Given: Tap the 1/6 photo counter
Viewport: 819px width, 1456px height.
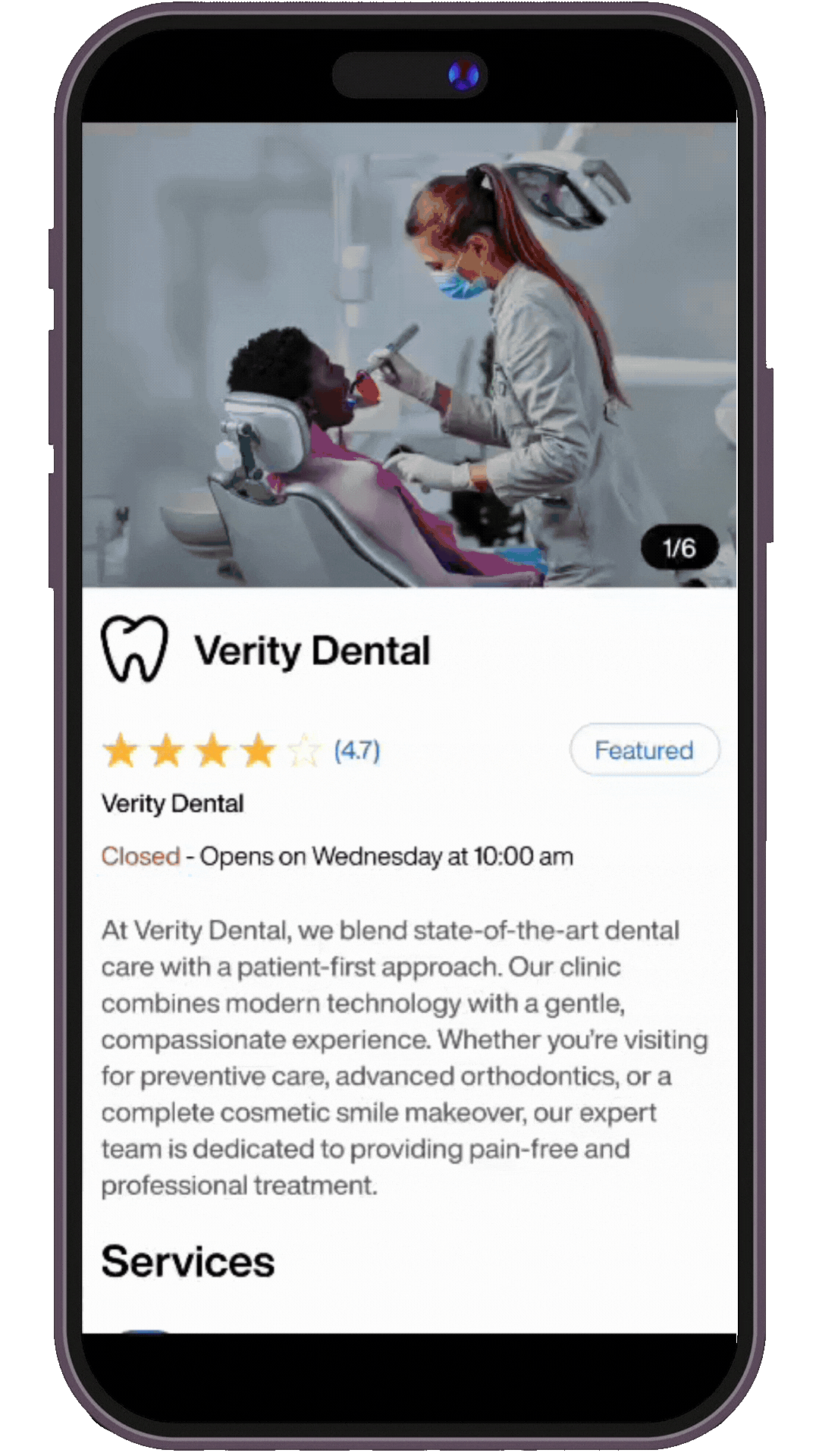Looking at the screenshot, I should 679,548.
